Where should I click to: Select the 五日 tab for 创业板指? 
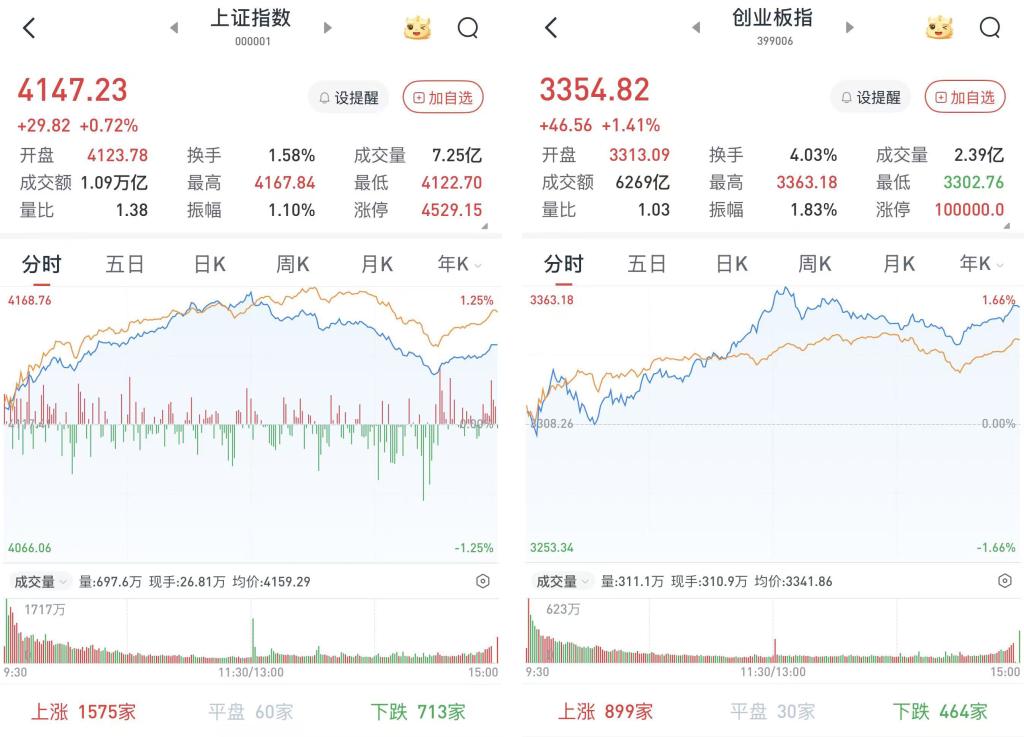[x=647, y=264]
